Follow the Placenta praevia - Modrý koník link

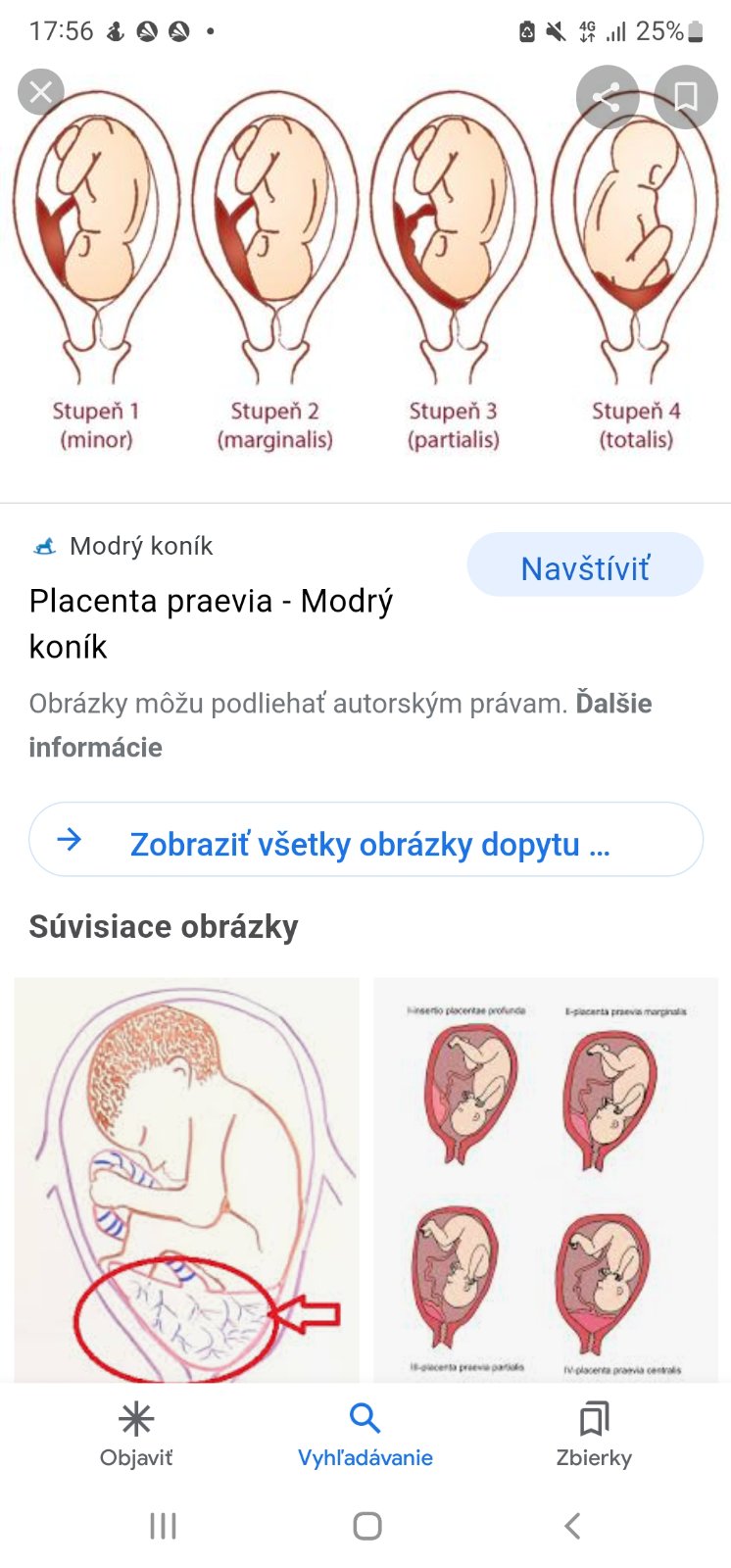(x=211, y=623)
